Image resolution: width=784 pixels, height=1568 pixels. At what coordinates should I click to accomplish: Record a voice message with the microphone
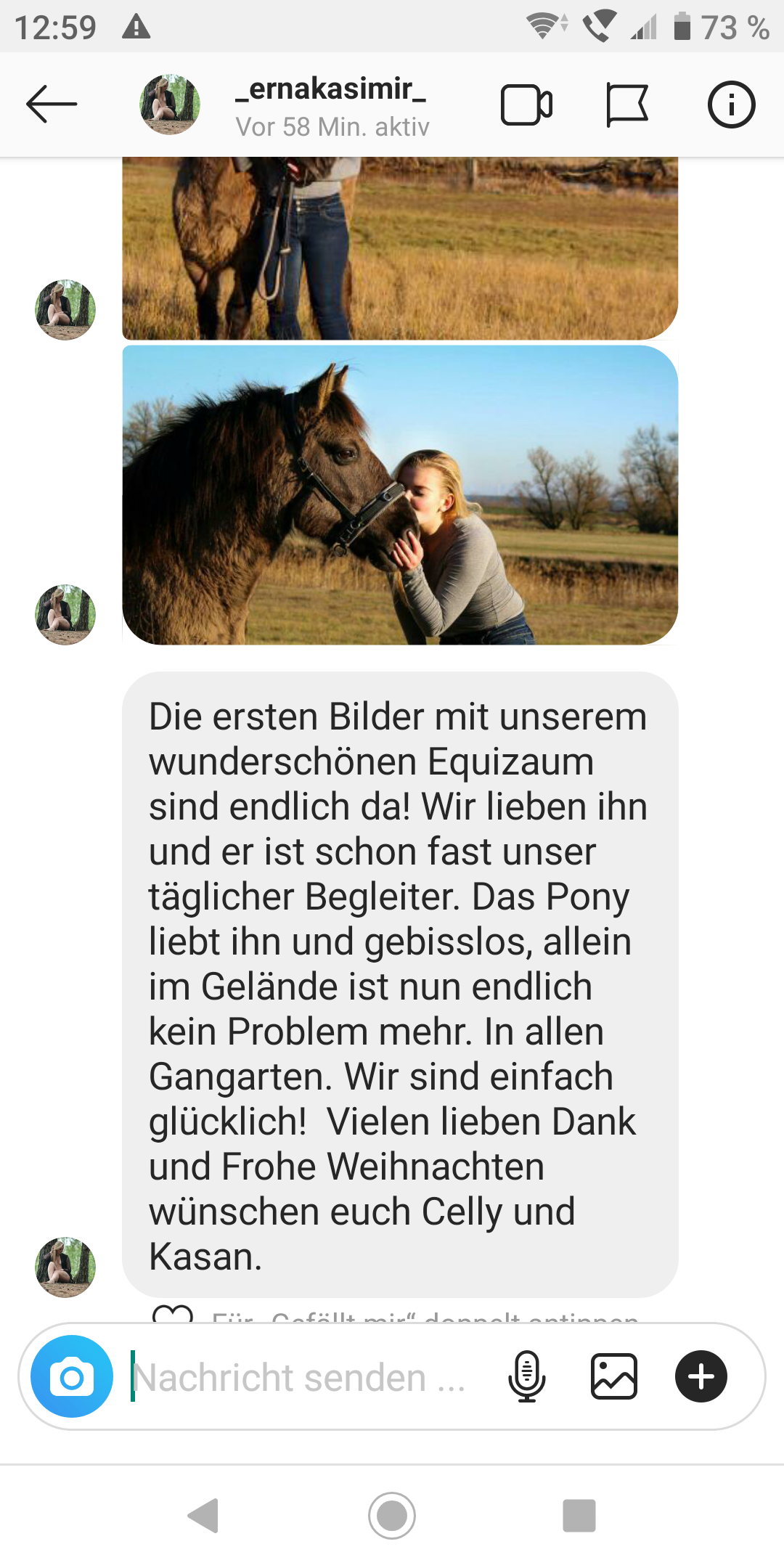(x=526, y=1376)
